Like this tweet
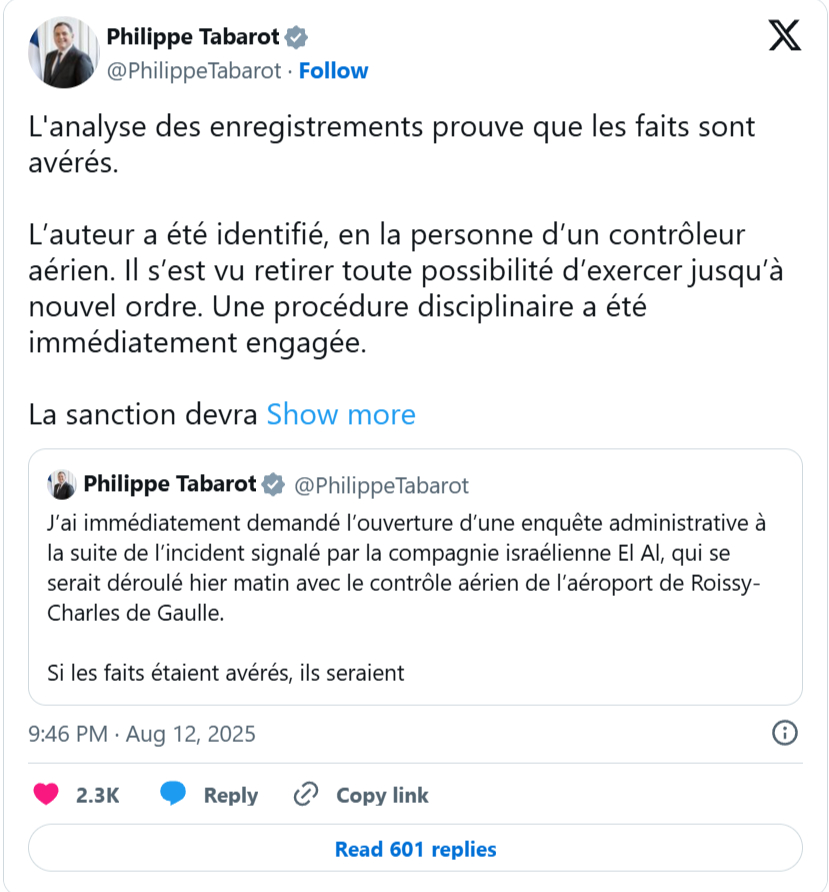 (x=47, y=795)
